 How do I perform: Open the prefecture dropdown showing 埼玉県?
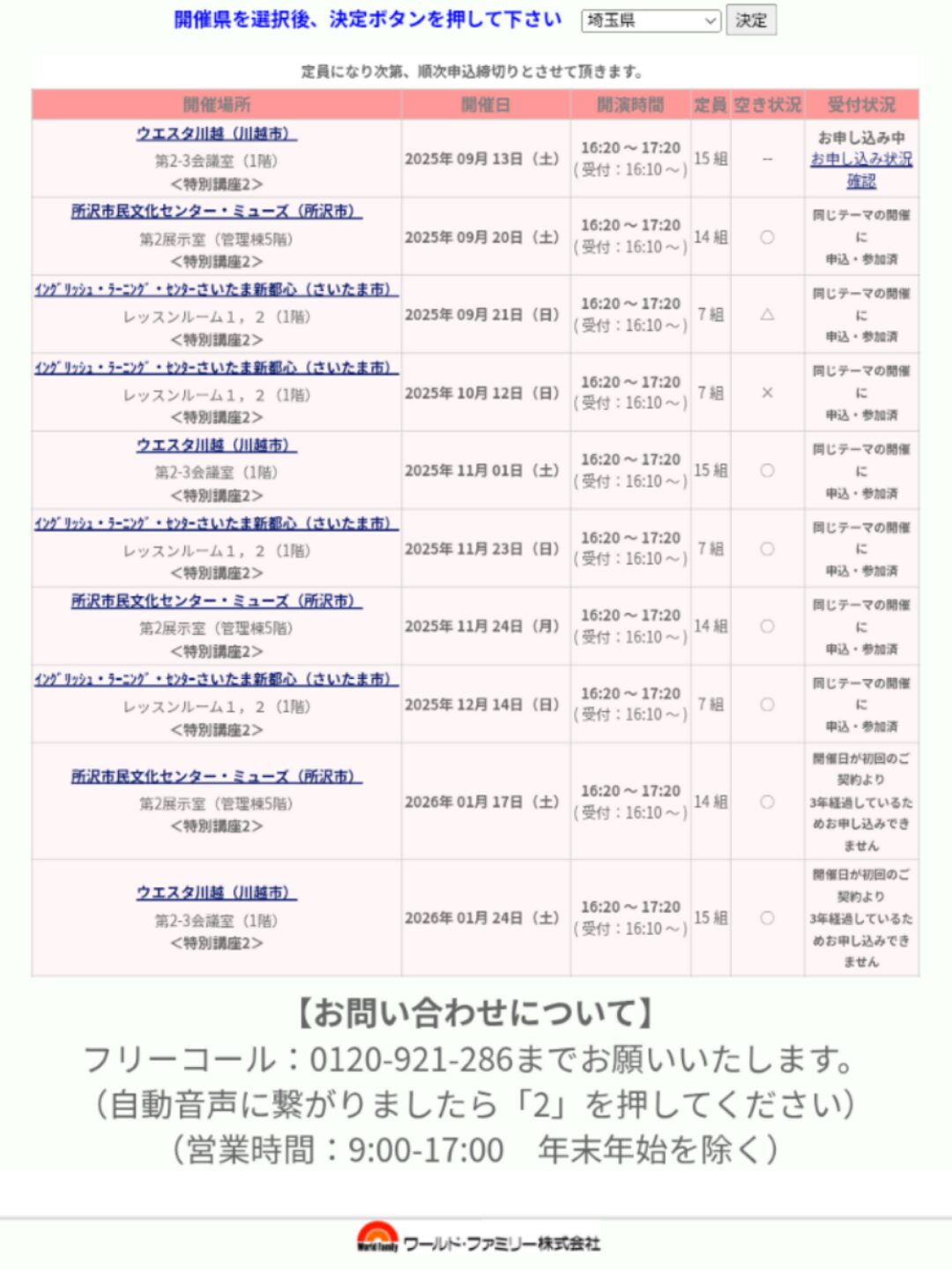coord(651,20)
